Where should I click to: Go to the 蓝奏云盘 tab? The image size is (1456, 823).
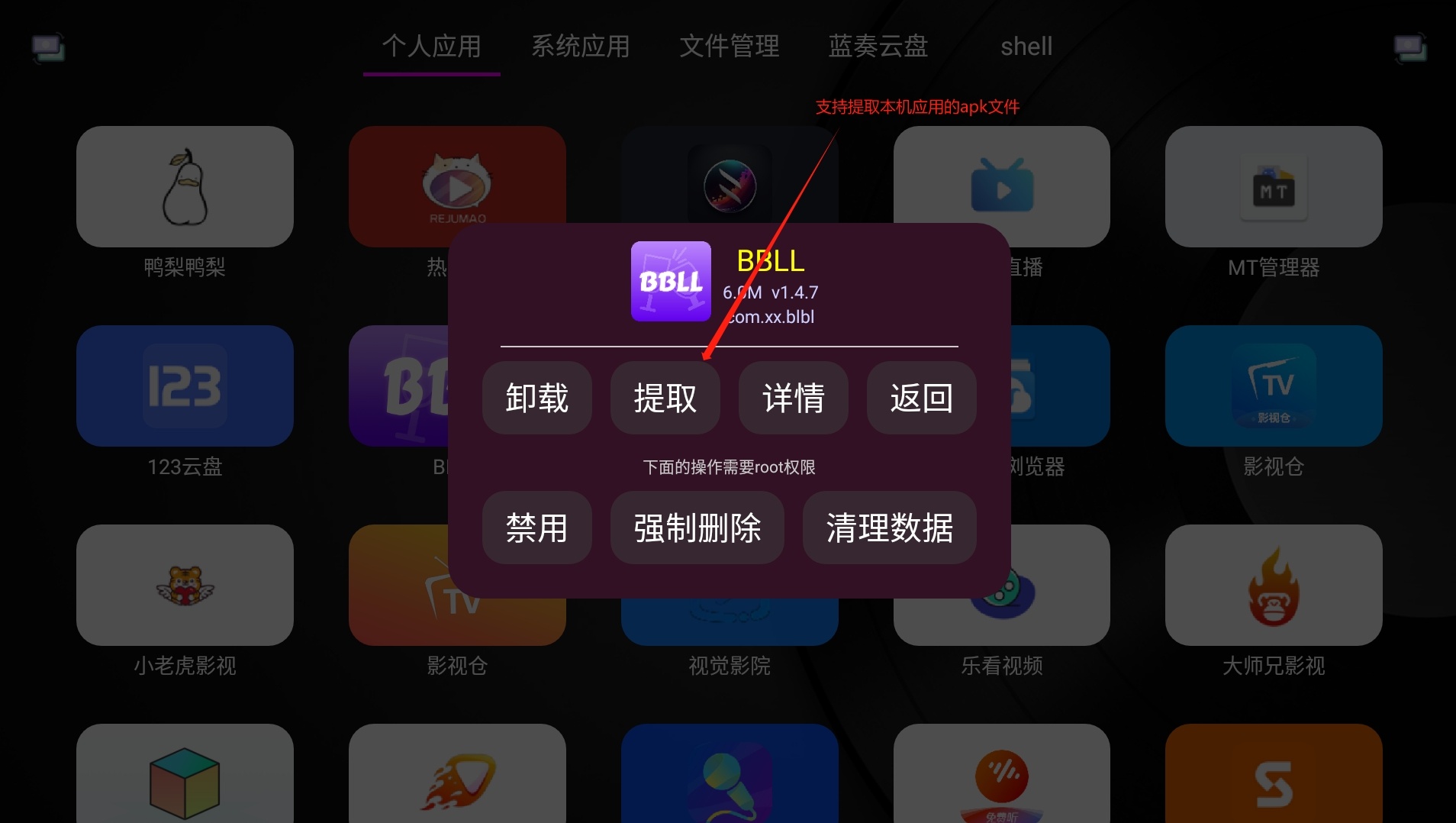[878, 47]
